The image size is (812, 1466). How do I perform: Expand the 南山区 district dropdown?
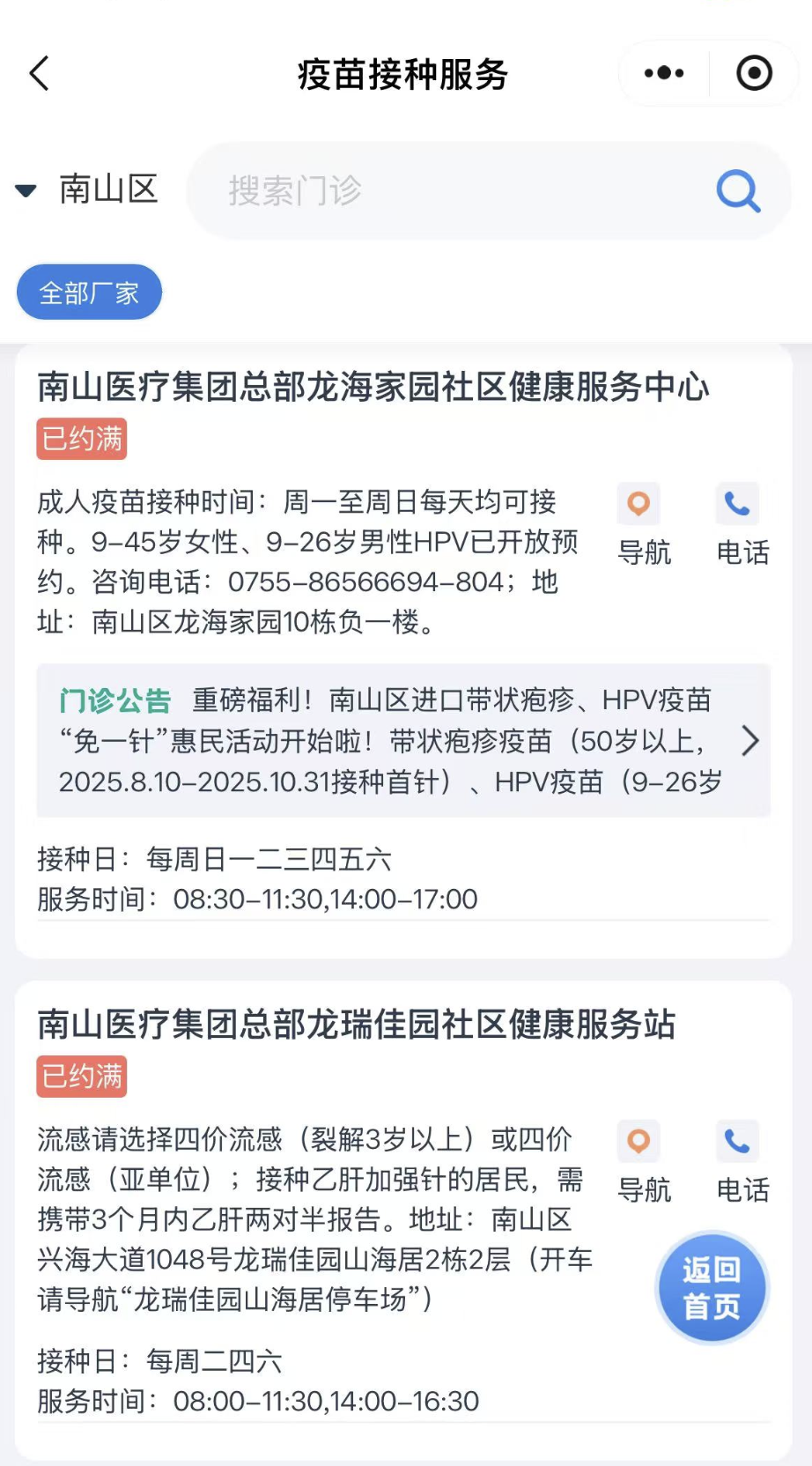click(87, 189)
